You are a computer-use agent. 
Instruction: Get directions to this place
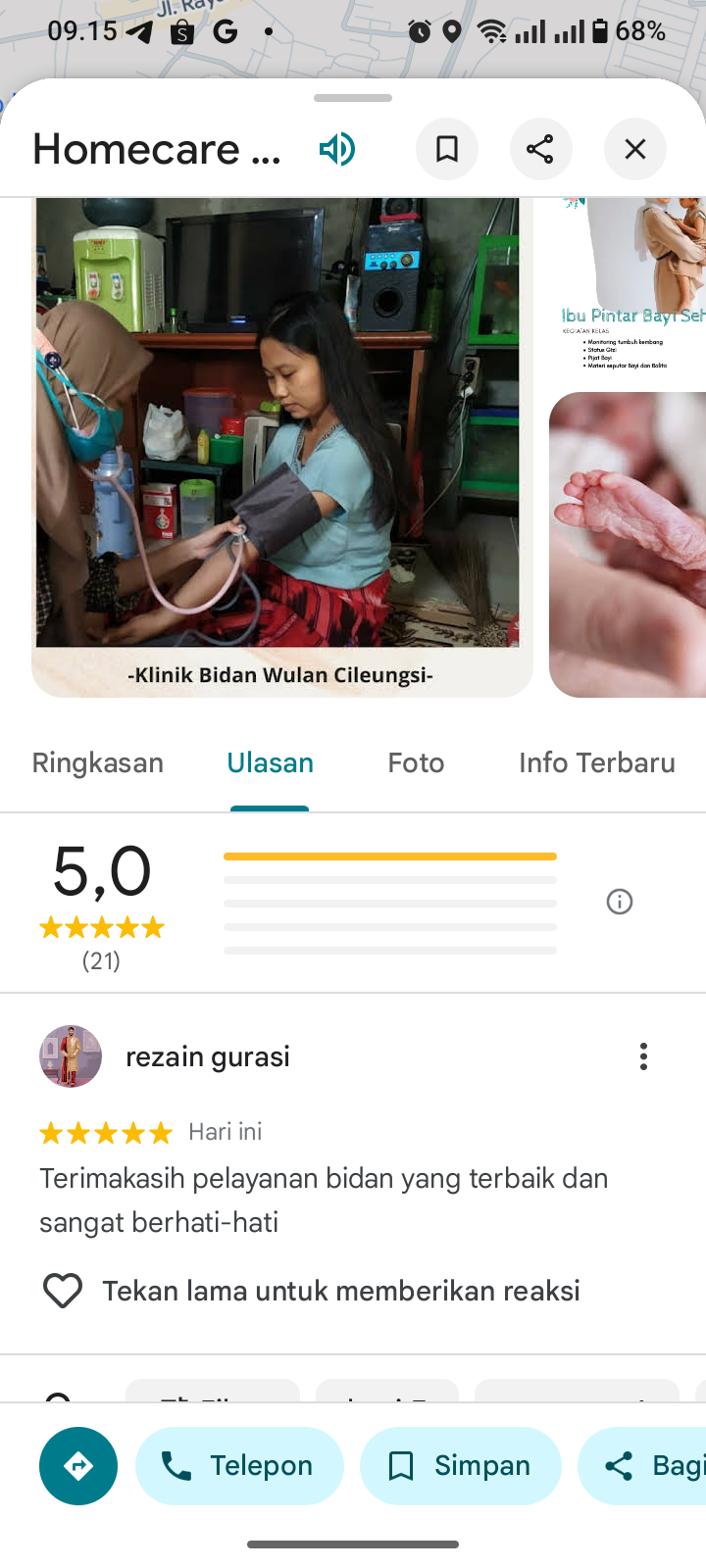pyautogui.click(x=78, y=1466)
